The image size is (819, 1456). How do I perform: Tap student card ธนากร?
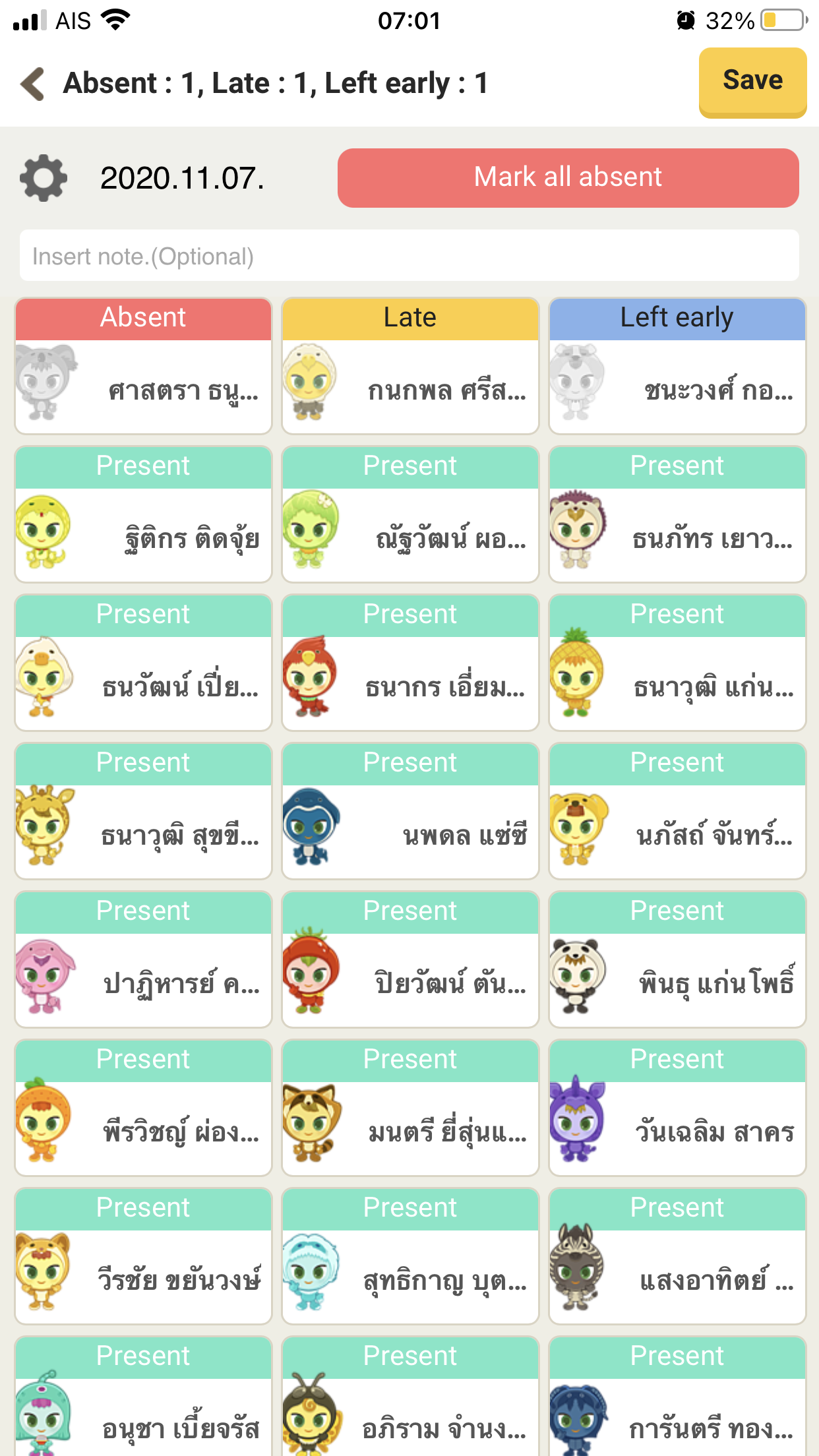pyautogui.click(x=410, y=663)
